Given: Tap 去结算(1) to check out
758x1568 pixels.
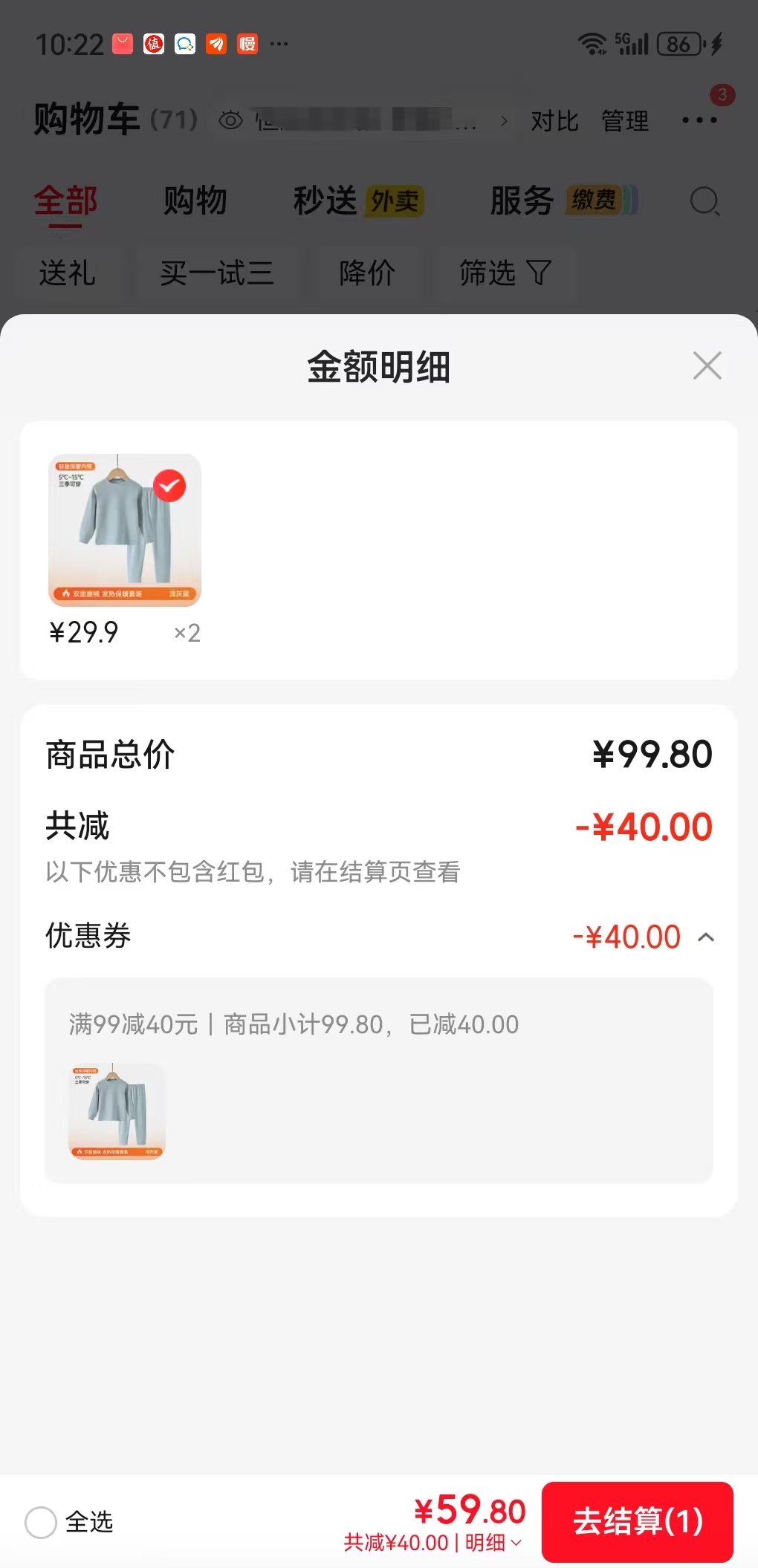Looking at the screenshot, I should coord(638,1522).
